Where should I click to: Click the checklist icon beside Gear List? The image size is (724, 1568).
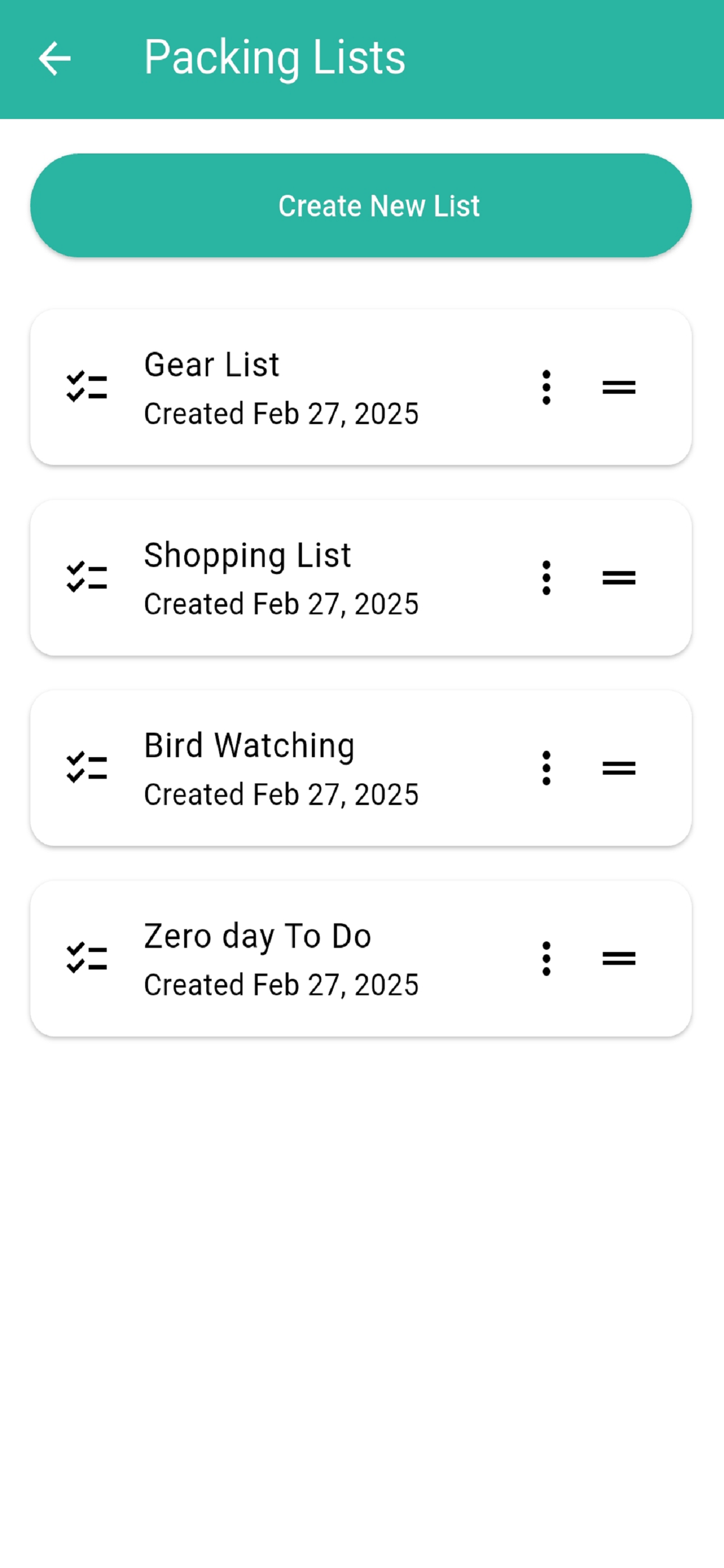pos(86,388)
